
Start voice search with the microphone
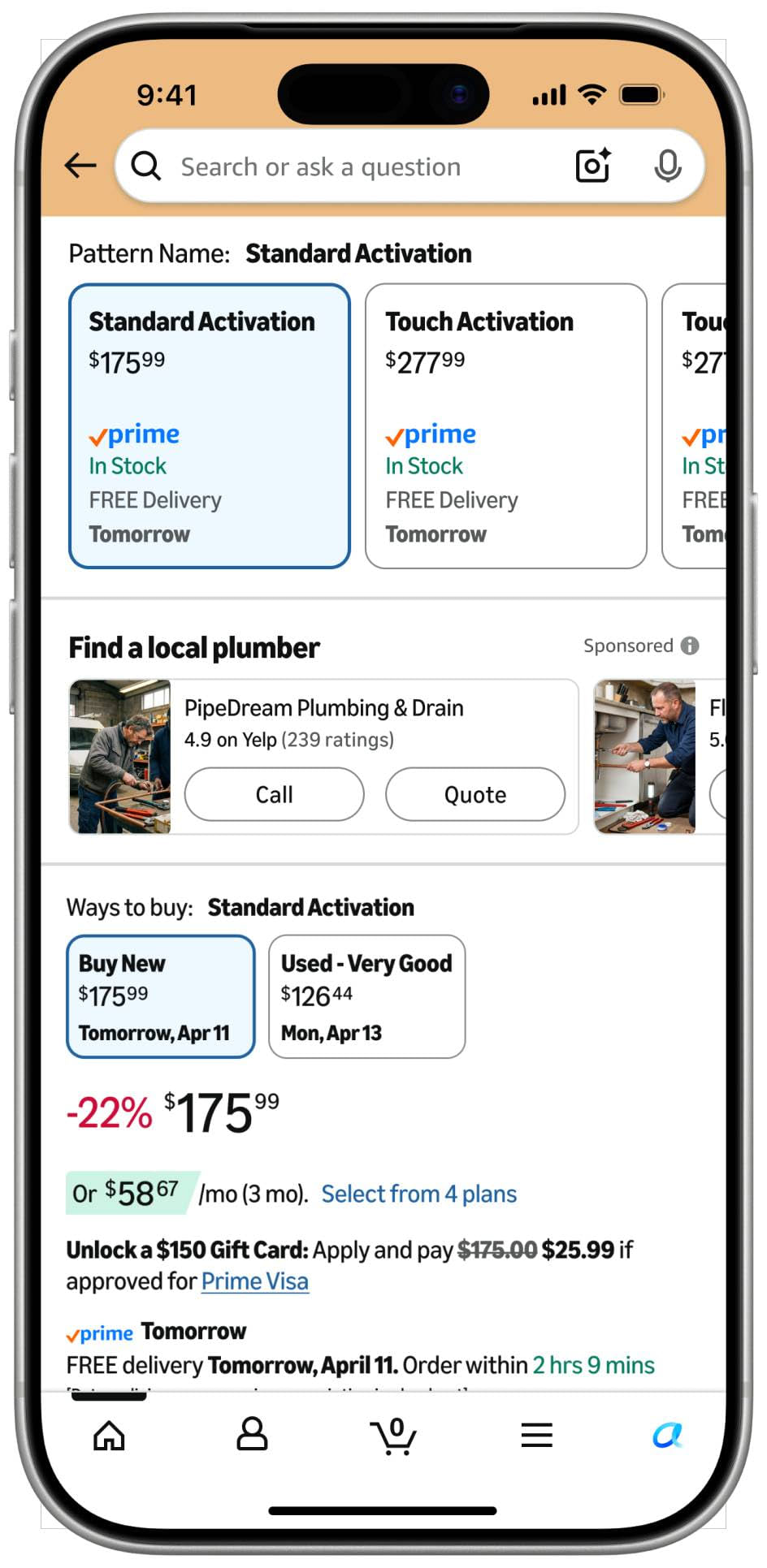point(668,166)
